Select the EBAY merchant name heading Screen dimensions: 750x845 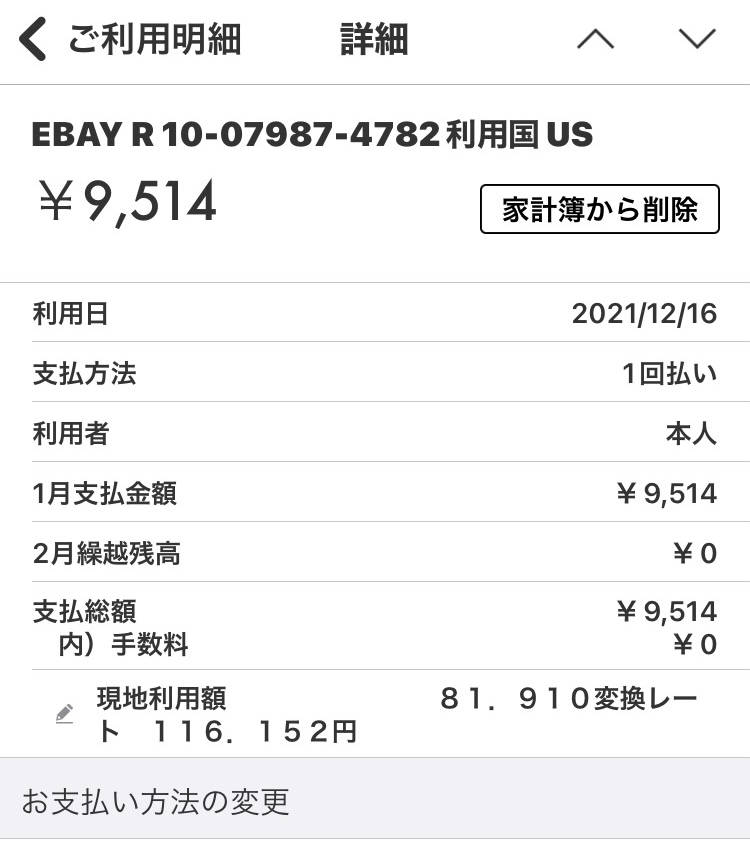click(313, 135)
